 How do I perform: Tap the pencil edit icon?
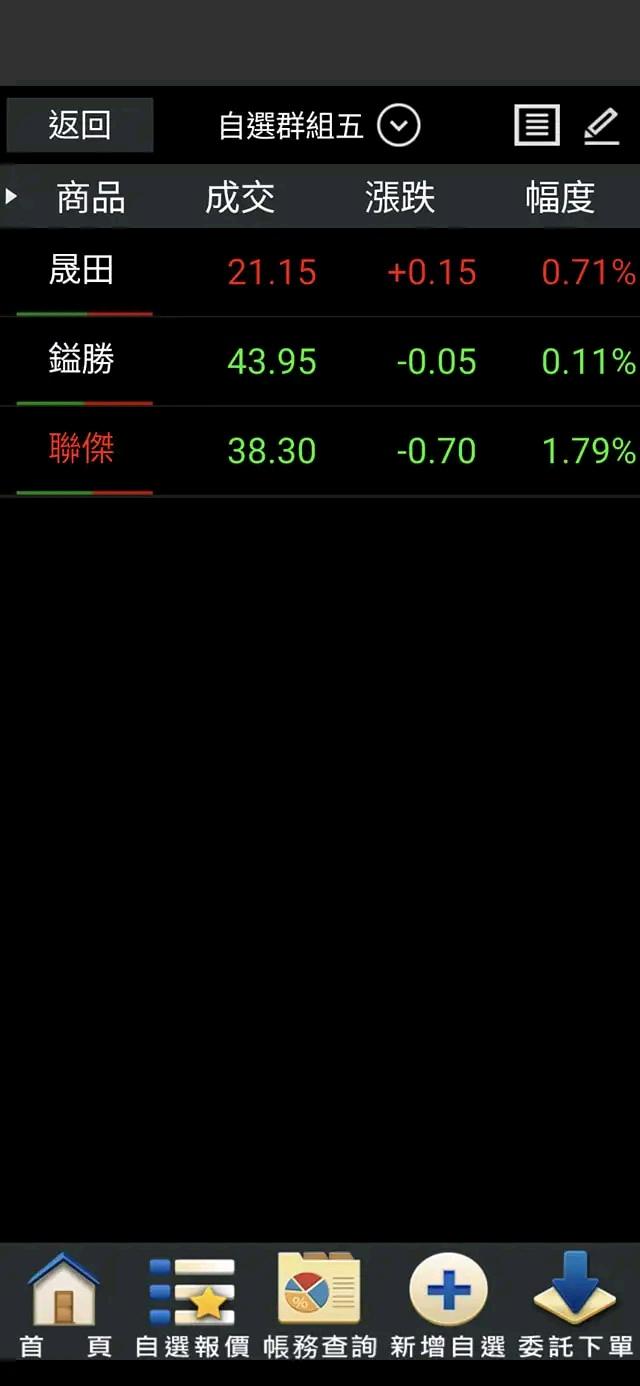[601, 126]
